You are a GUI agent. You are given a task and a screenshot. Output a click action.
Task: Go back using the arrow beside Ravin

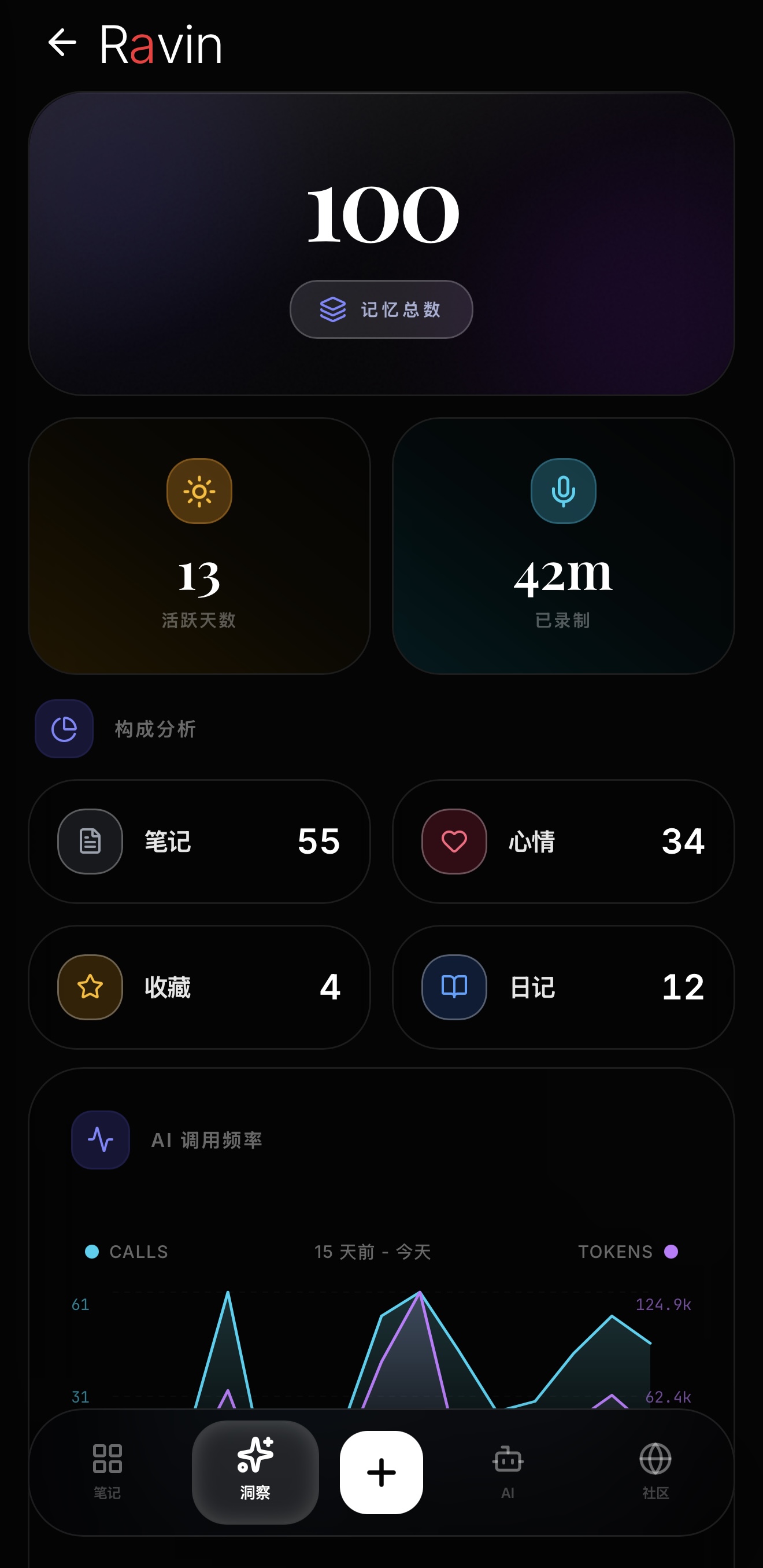[x=61, y=43]
